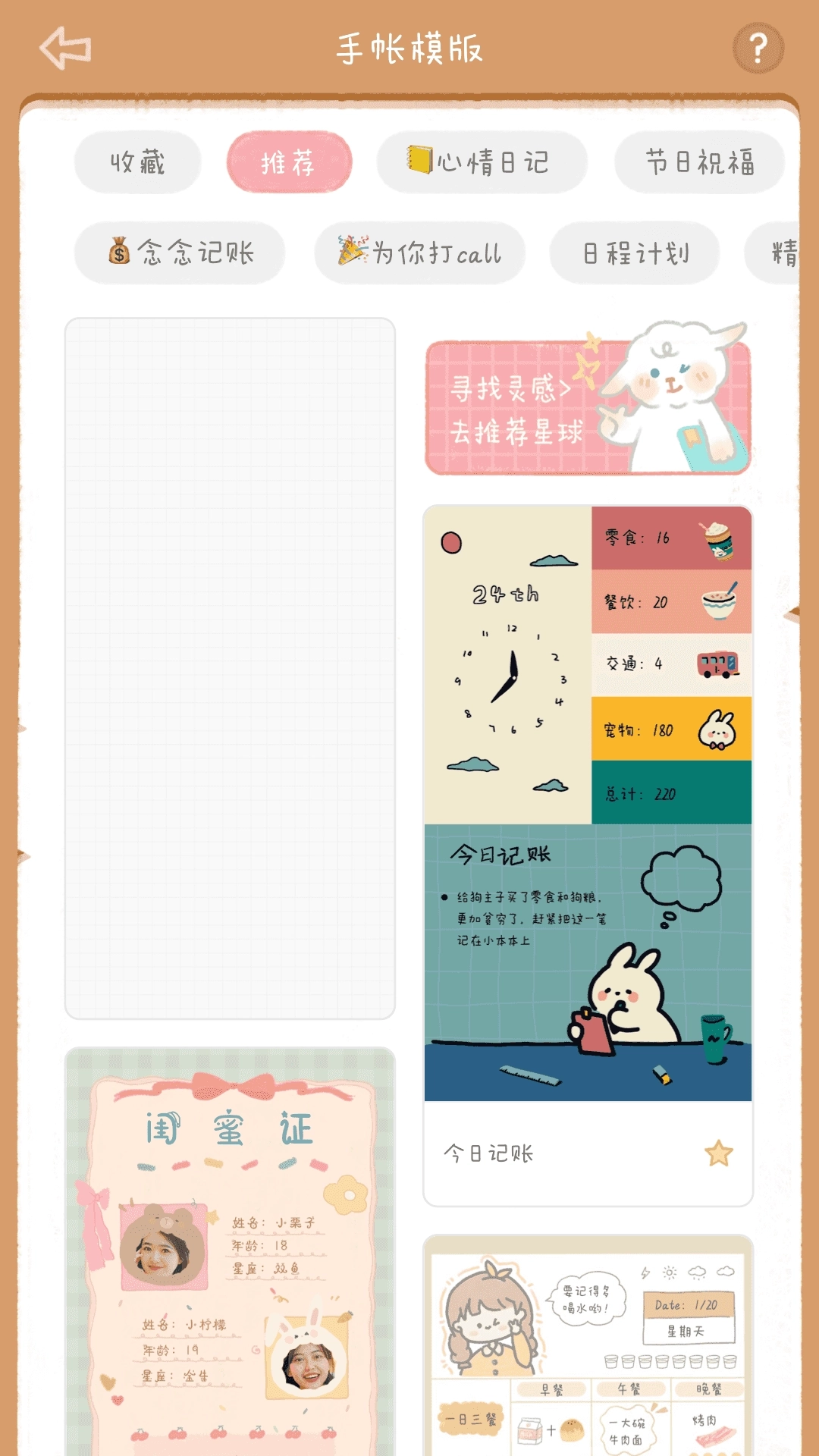Tap the 寻找灵感 去推荐星球 banner
The width and height of the screenshot is (819, 1456).
point(588,407)
